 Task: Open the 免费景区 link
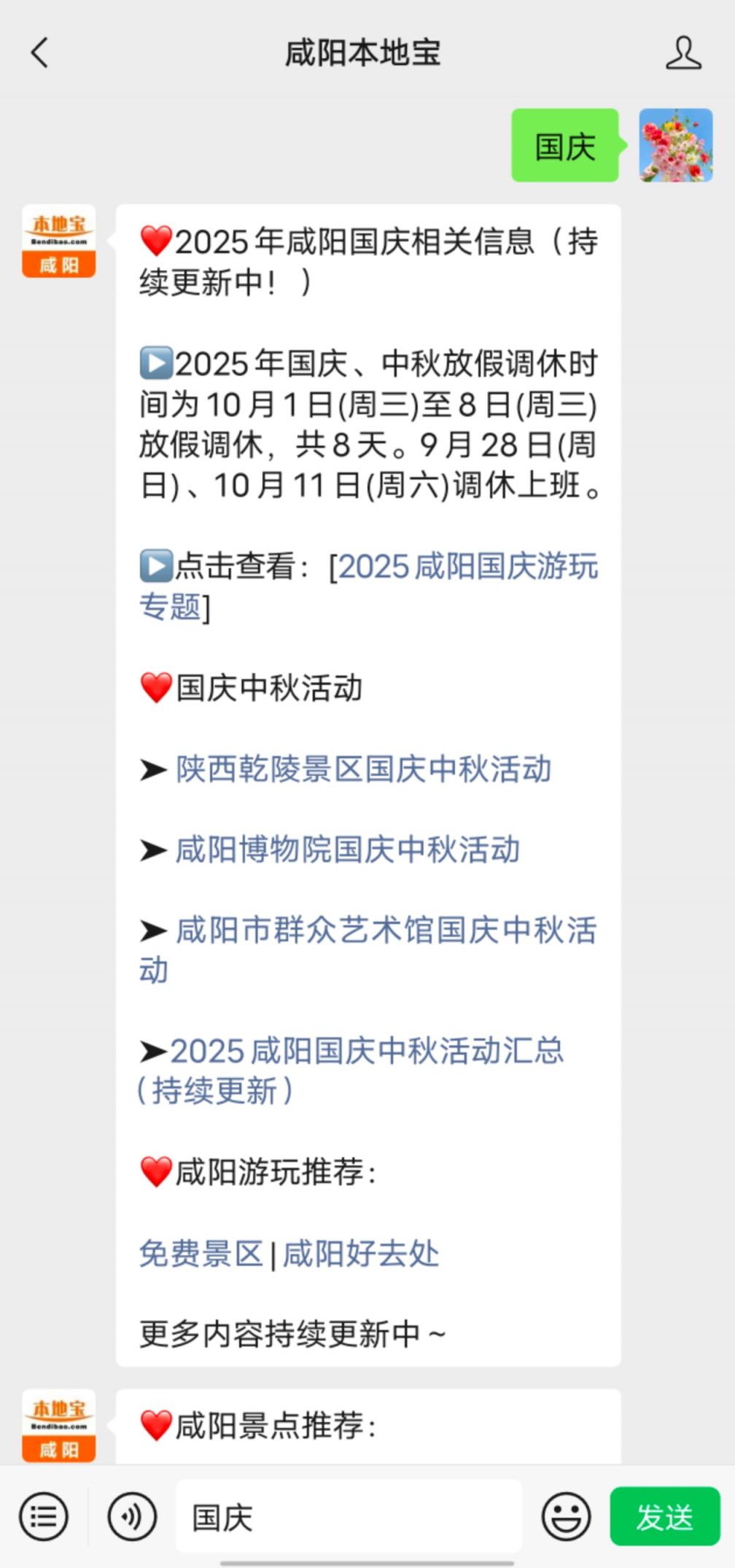click(x=201, y=1254)
